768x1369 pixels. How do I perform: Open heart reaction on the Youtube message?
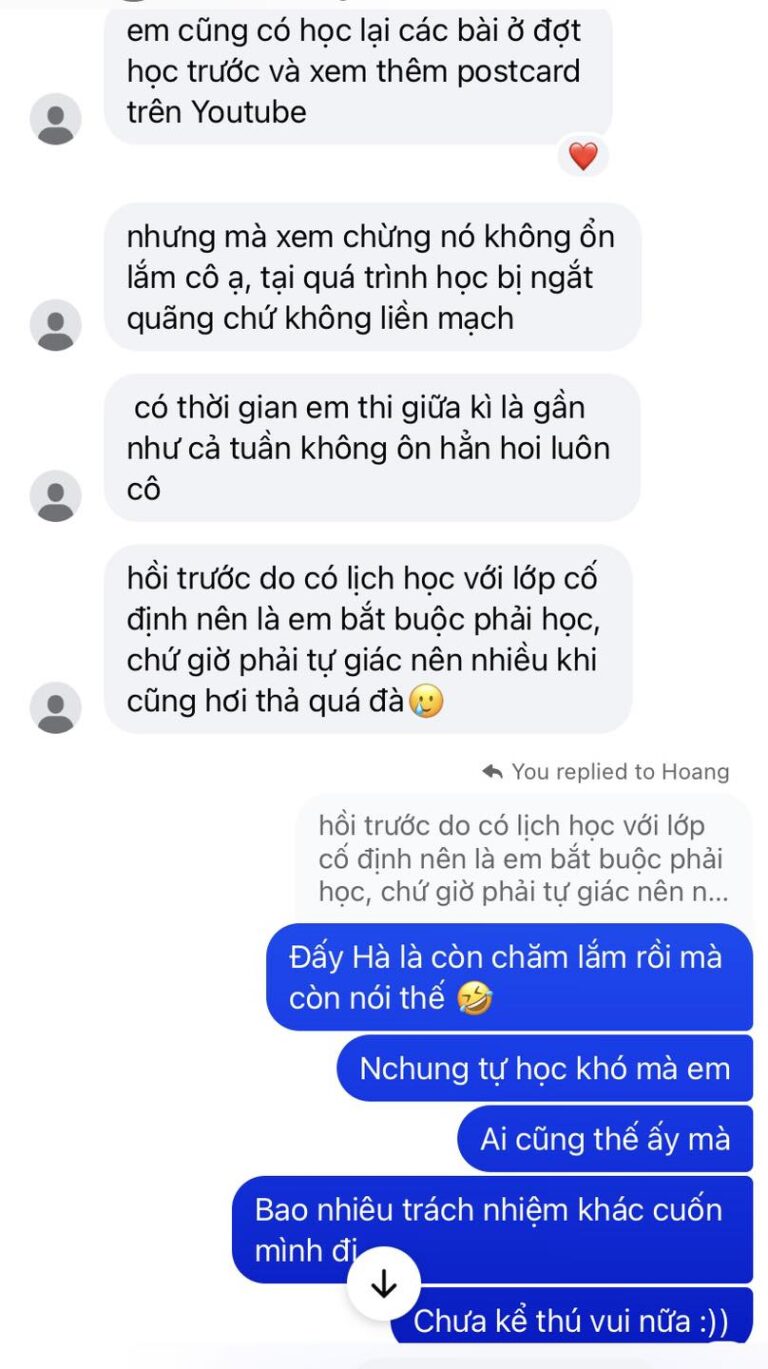(x=582, y=156)
